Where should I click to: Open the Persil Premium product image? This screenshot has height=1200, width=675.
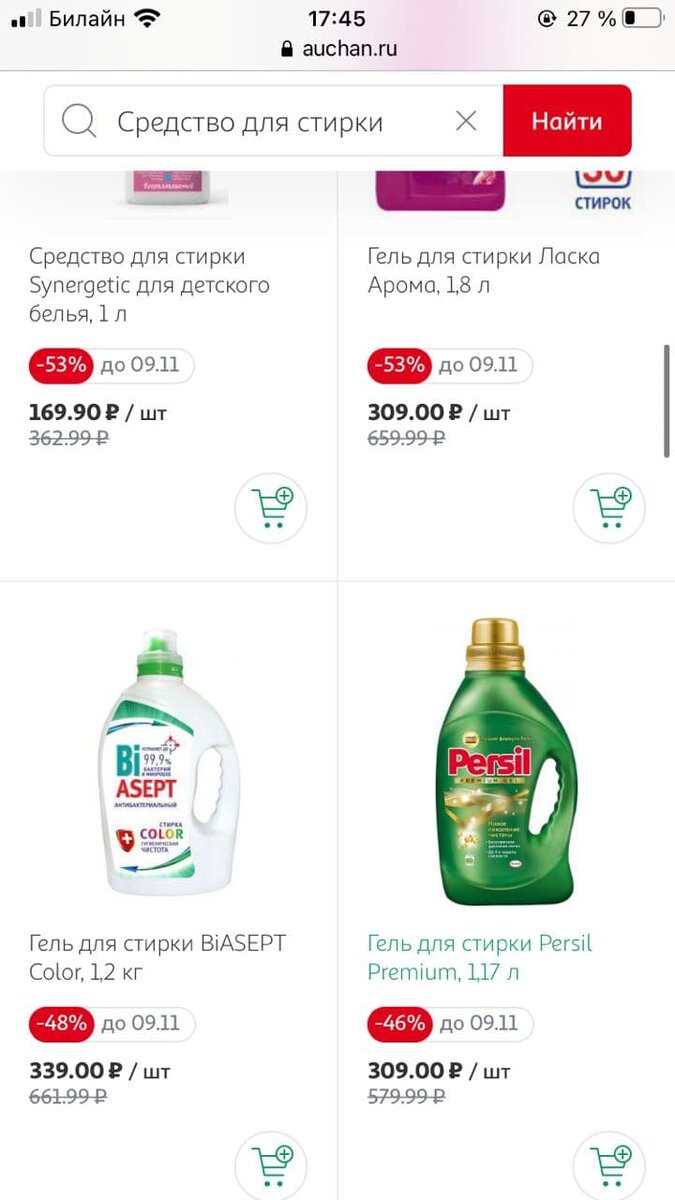[506, 762]
